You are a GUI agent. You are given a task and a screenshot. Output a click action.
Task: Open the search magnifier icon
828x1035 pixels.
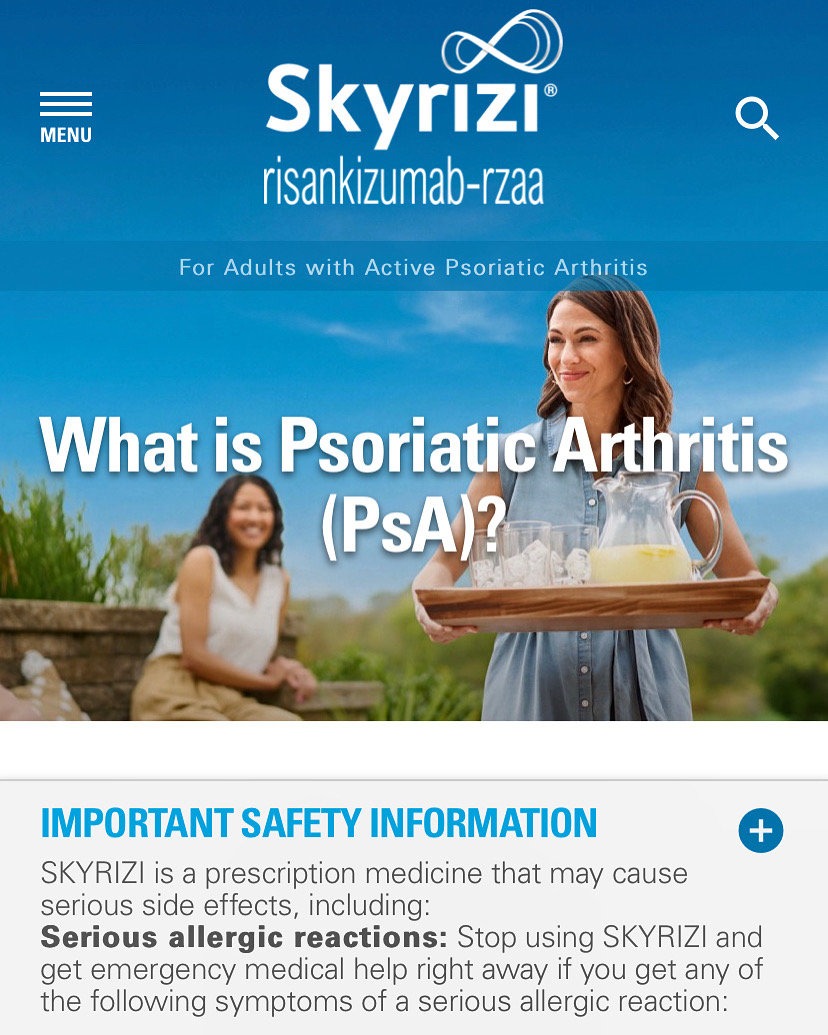[x=756, y=119]
